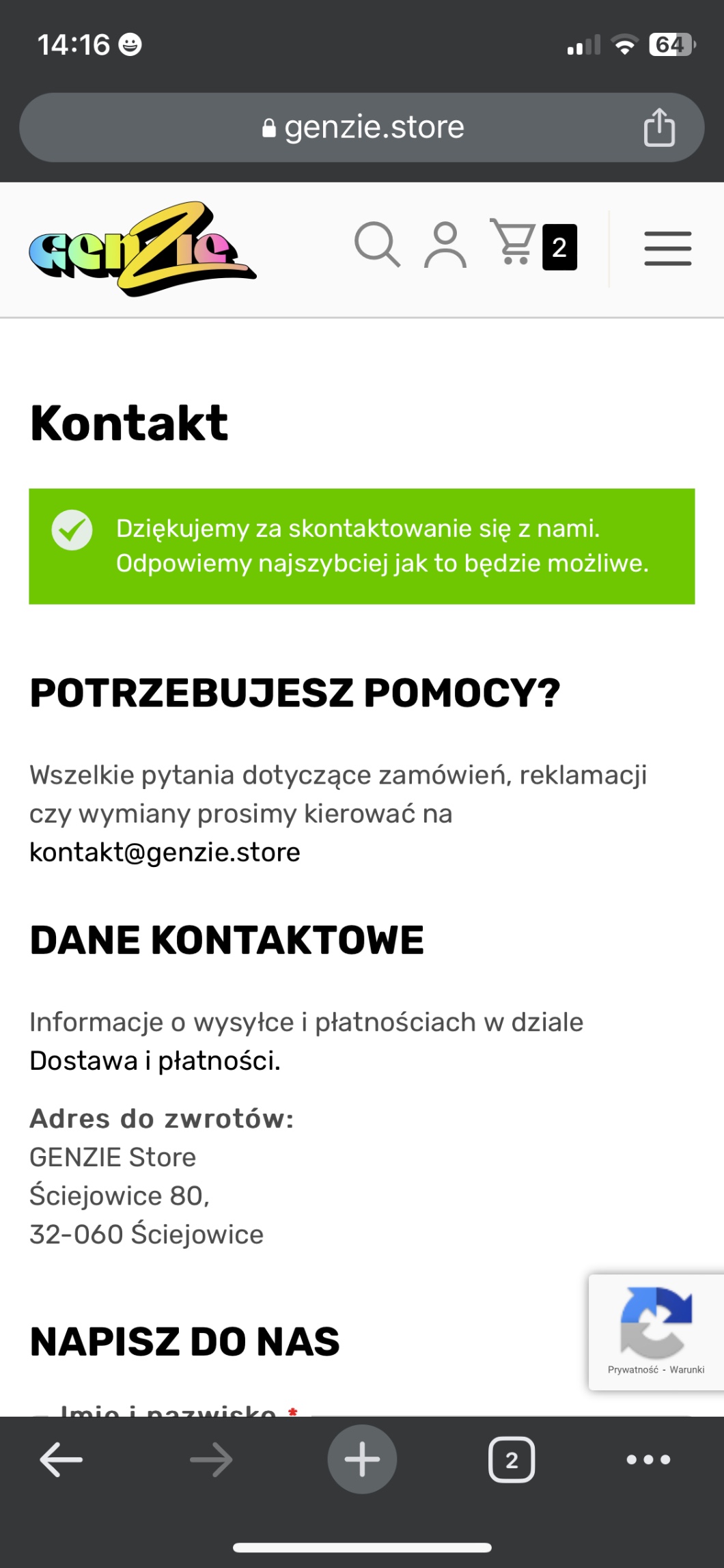Tap the Genzie logo to go home
The height and width of the screenshot is (1568, 724).
coord(142,249)
